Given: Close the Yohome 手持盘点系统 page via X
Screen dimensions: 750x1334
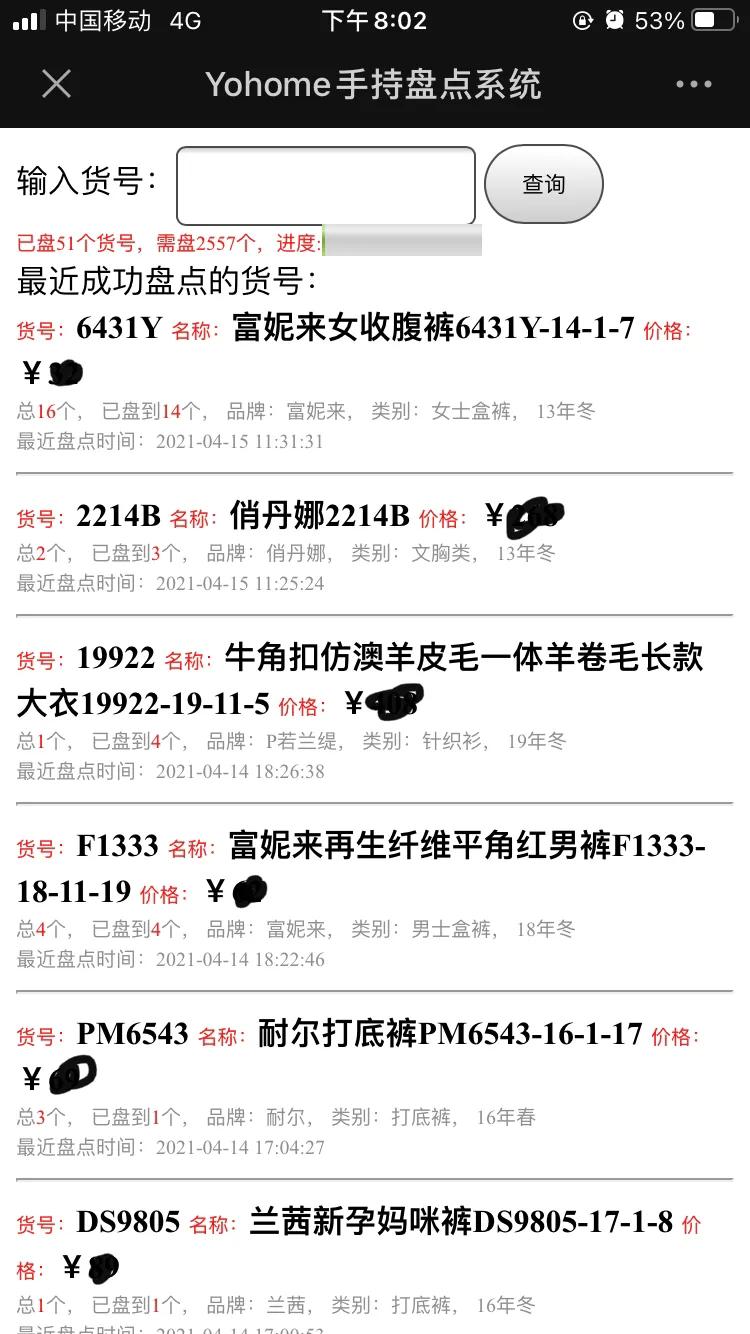Looking at the screenshot, I should pos(57,84).
